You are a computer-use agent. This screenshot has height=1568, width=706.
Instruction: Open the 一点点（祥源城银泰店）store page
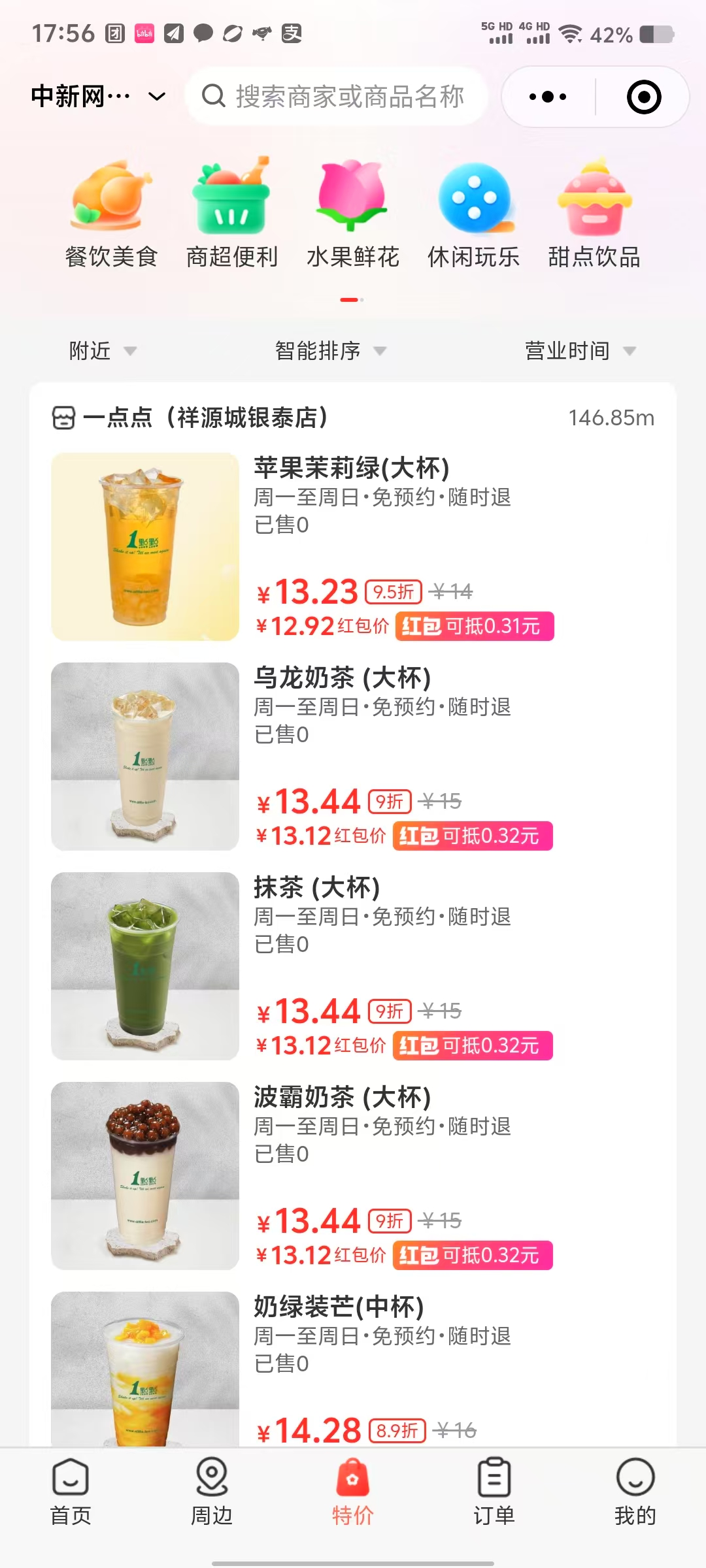tap(206, 417)
